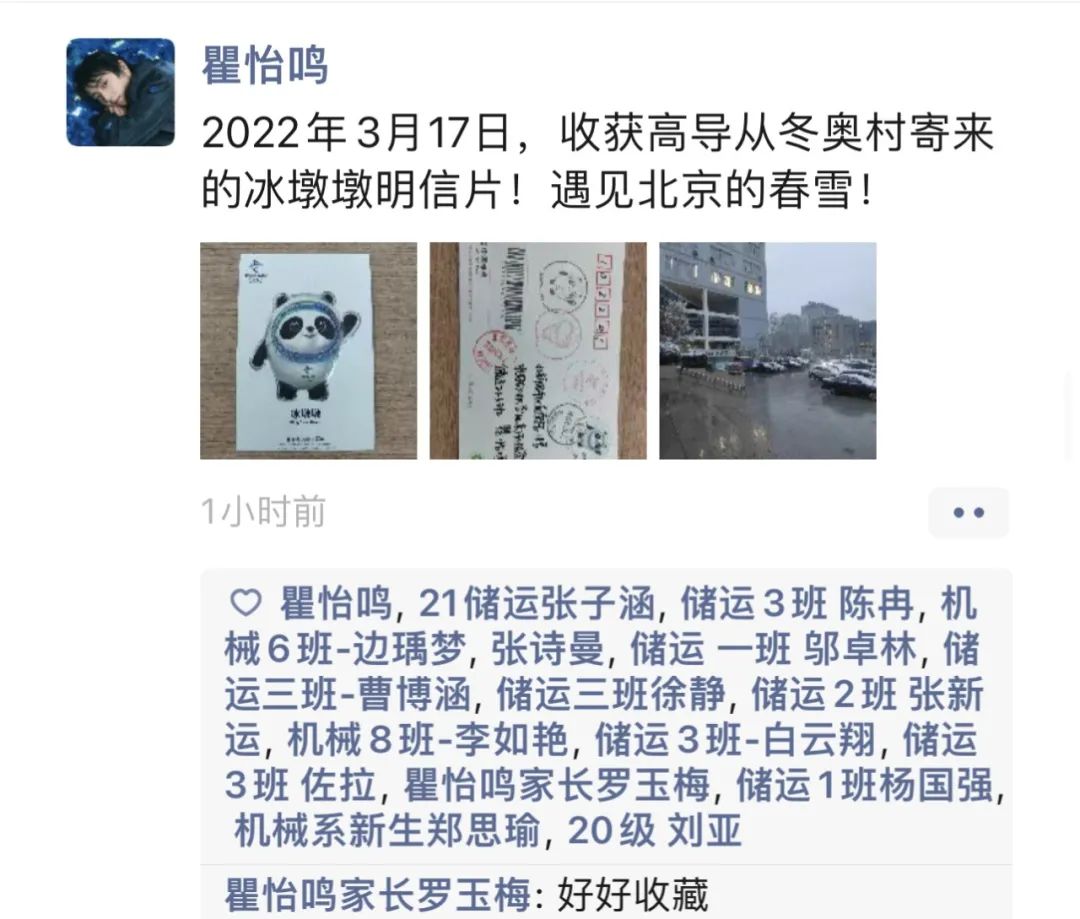View the postcard back side photo
Viewport: 1080px width, 919px height.
click(538, 351)
